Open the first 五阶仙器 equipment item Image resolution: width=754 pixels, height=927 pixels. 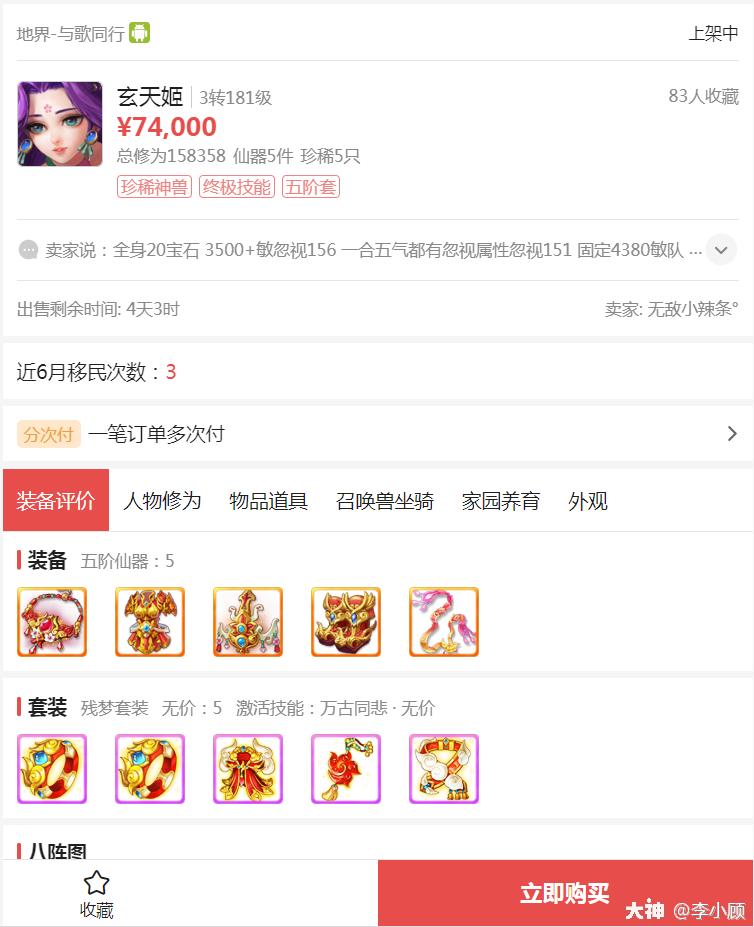click(52, 622)
